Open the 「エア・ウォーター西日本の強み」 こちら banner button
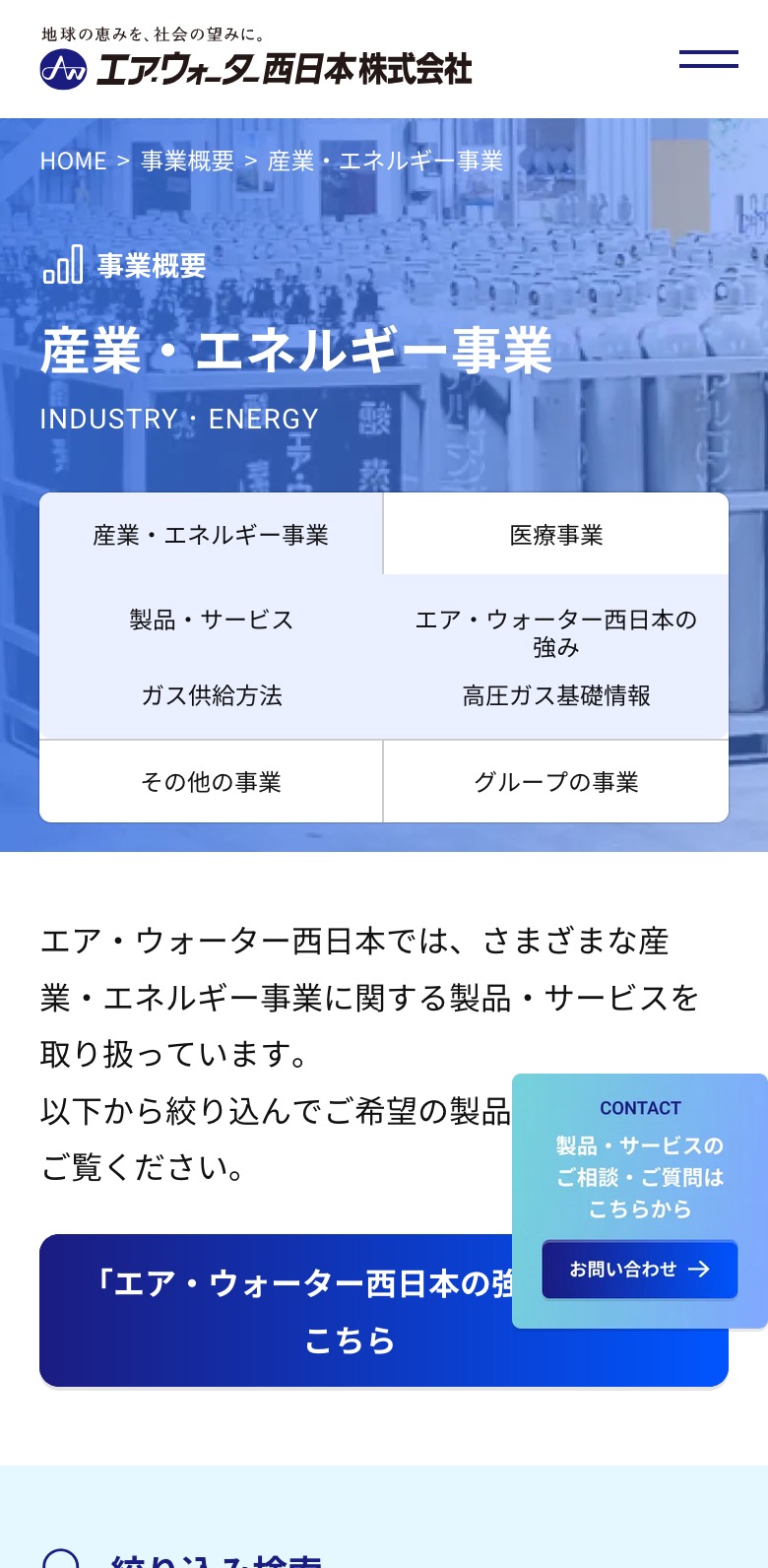This screenshot has width=768, height=1568. click(x=276, y=1310)
